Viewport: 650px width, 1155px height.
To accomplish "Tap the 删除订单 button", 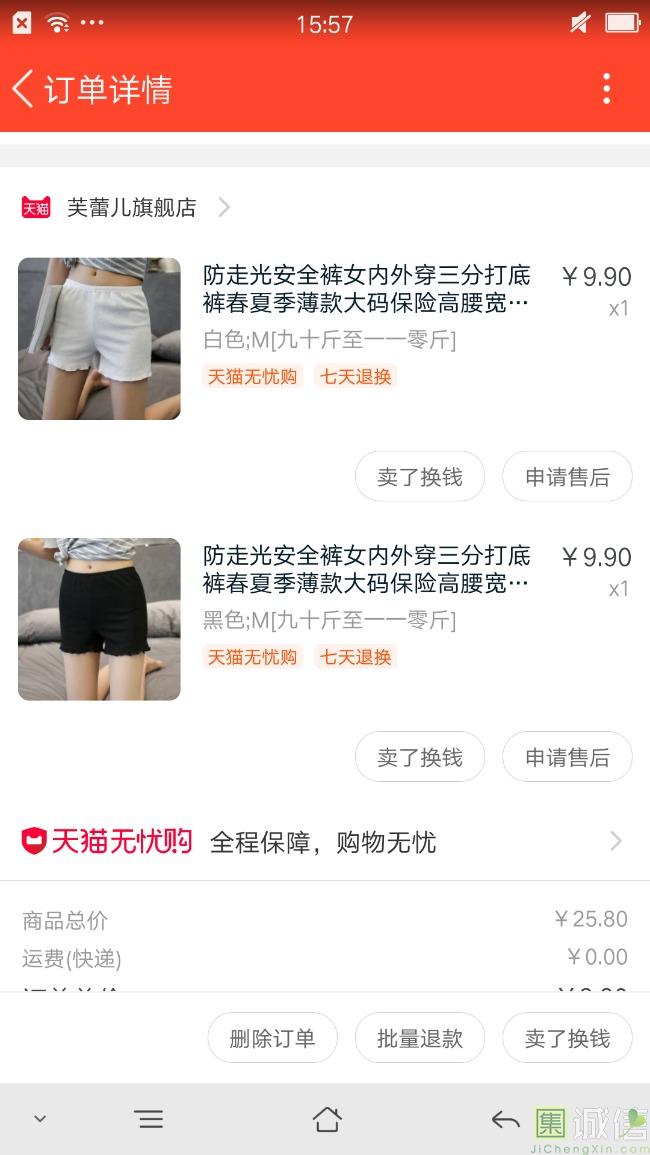I will click(x=272, y=1038).
